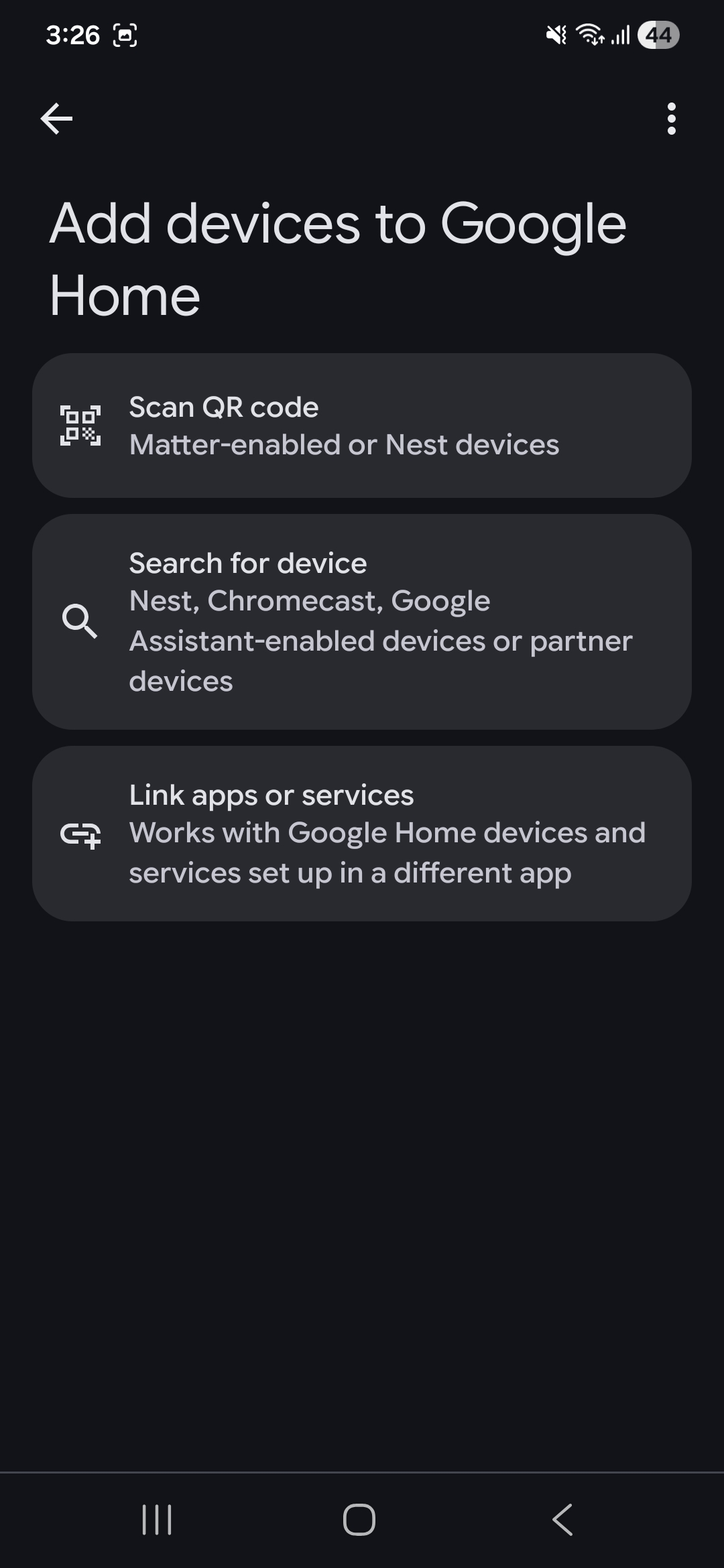
Task: Go back using the top arrow
Action: (56, 119)
